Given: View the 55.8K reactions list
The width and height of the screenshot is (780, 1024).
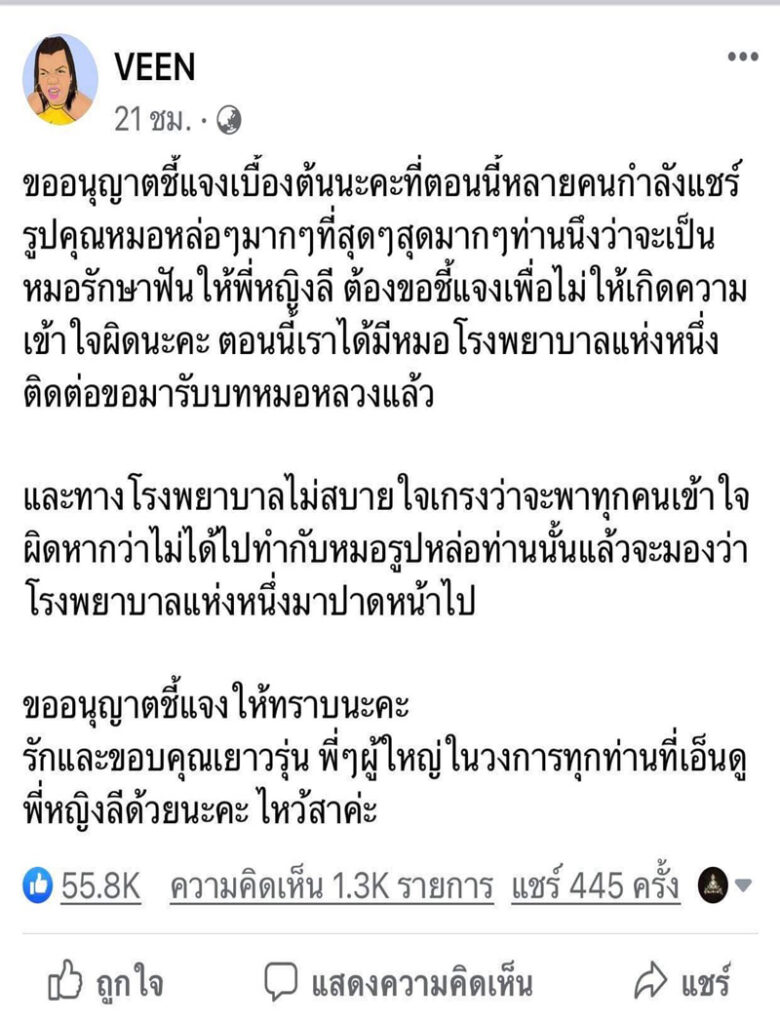Looking at the screenshot, I should tap(100, 885).
